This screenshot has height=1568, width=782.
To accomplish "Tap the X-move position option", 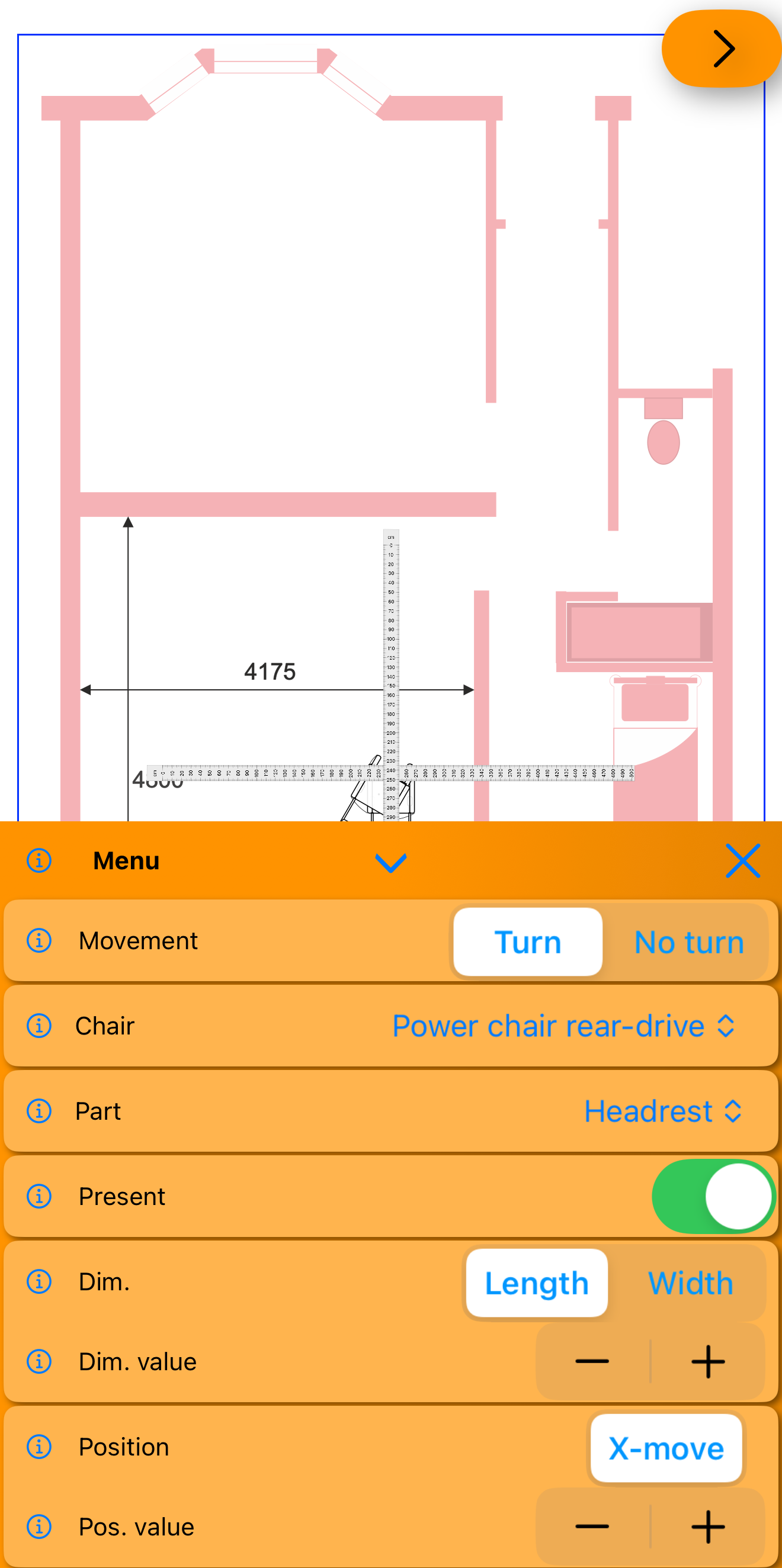I will 666,1448.
